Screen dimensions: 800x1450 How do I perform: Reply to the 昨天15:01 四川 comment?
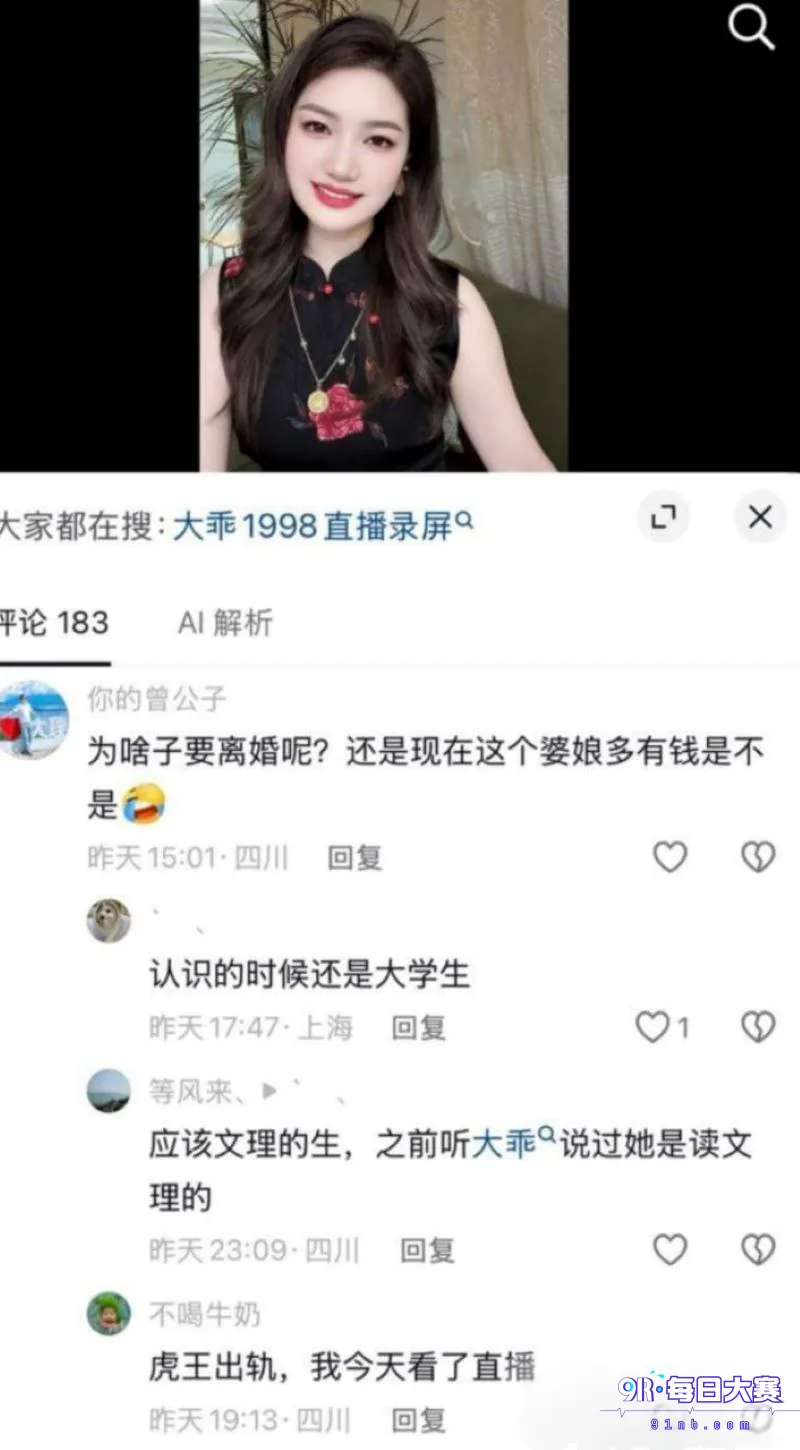click(x=356, y=857)
